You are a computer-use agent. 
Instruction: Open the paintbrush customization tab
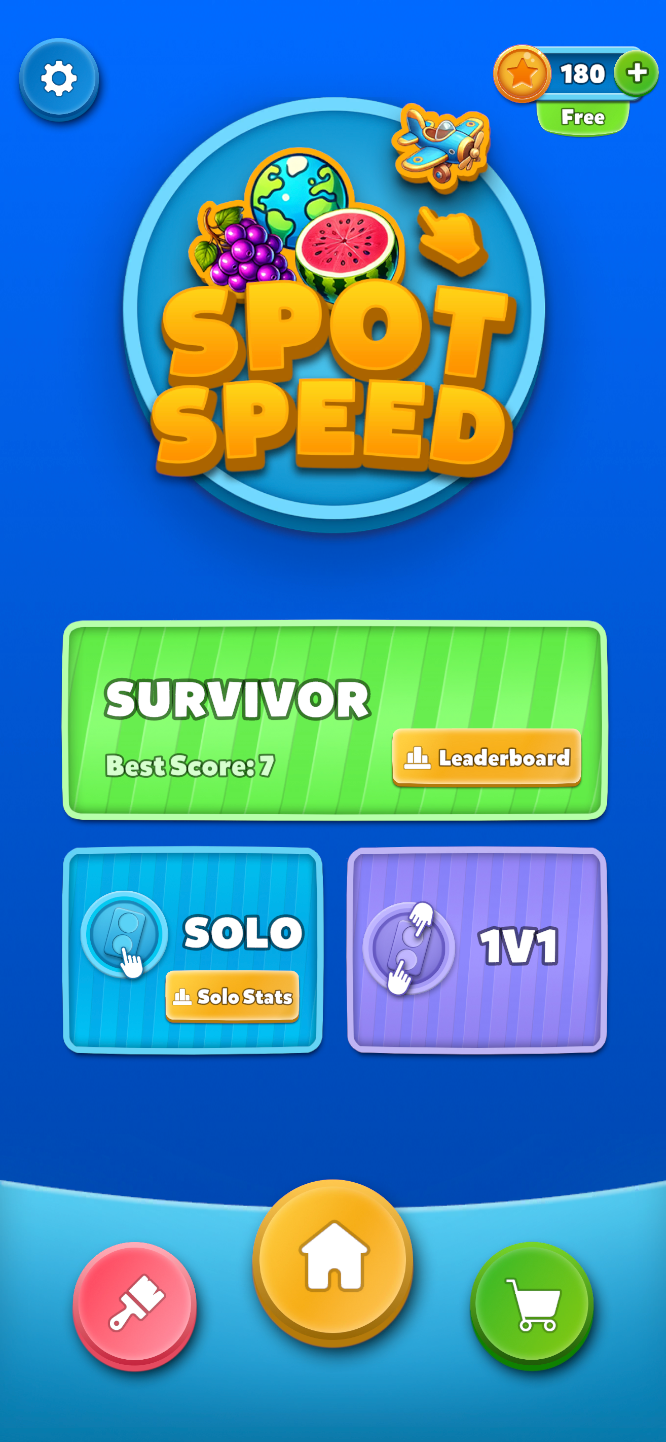pos(135,1304)
